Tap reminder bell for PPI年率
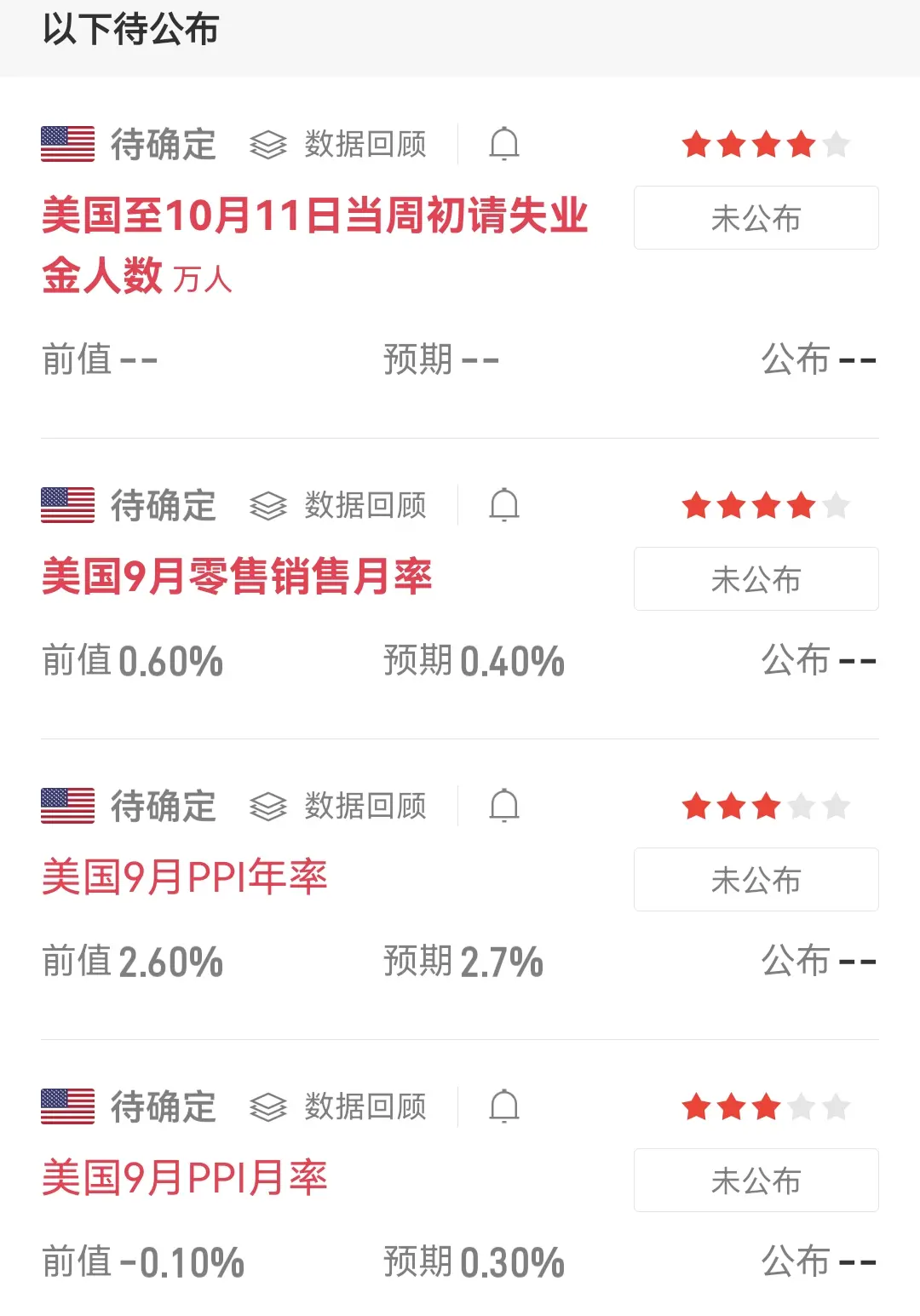Image resolution: width=920 pixels, height=1316 pixels. pyautogui.click(x=503, y=806)
